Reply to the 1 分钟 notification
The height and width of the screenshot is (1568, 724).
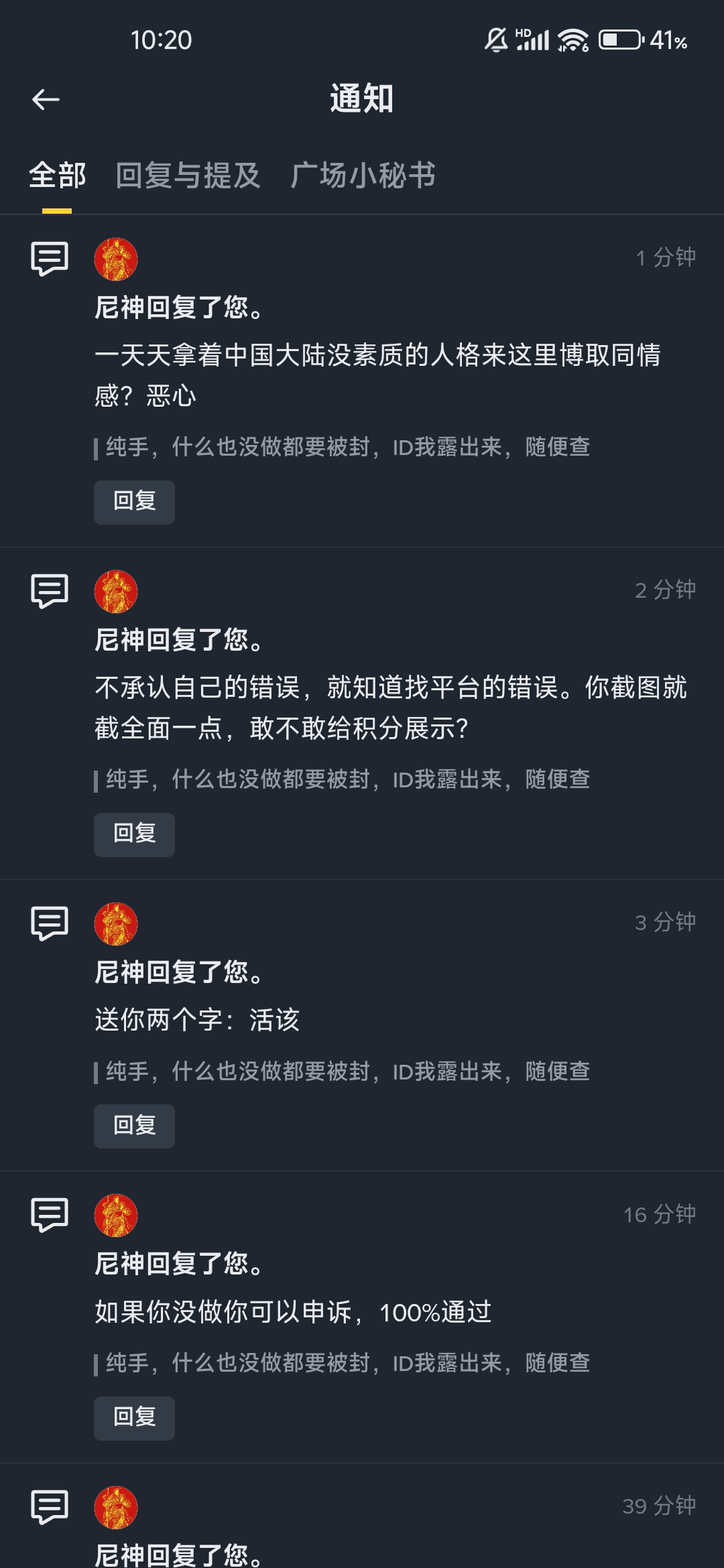(134, 502)
